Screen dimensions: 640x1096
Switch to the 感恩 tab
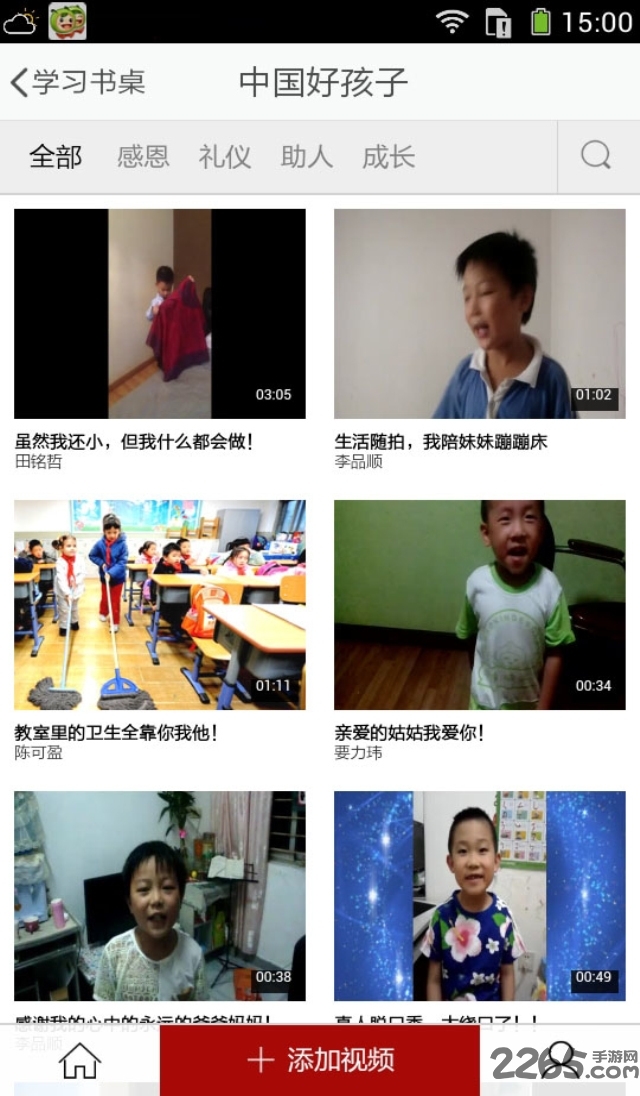point(143,157)
